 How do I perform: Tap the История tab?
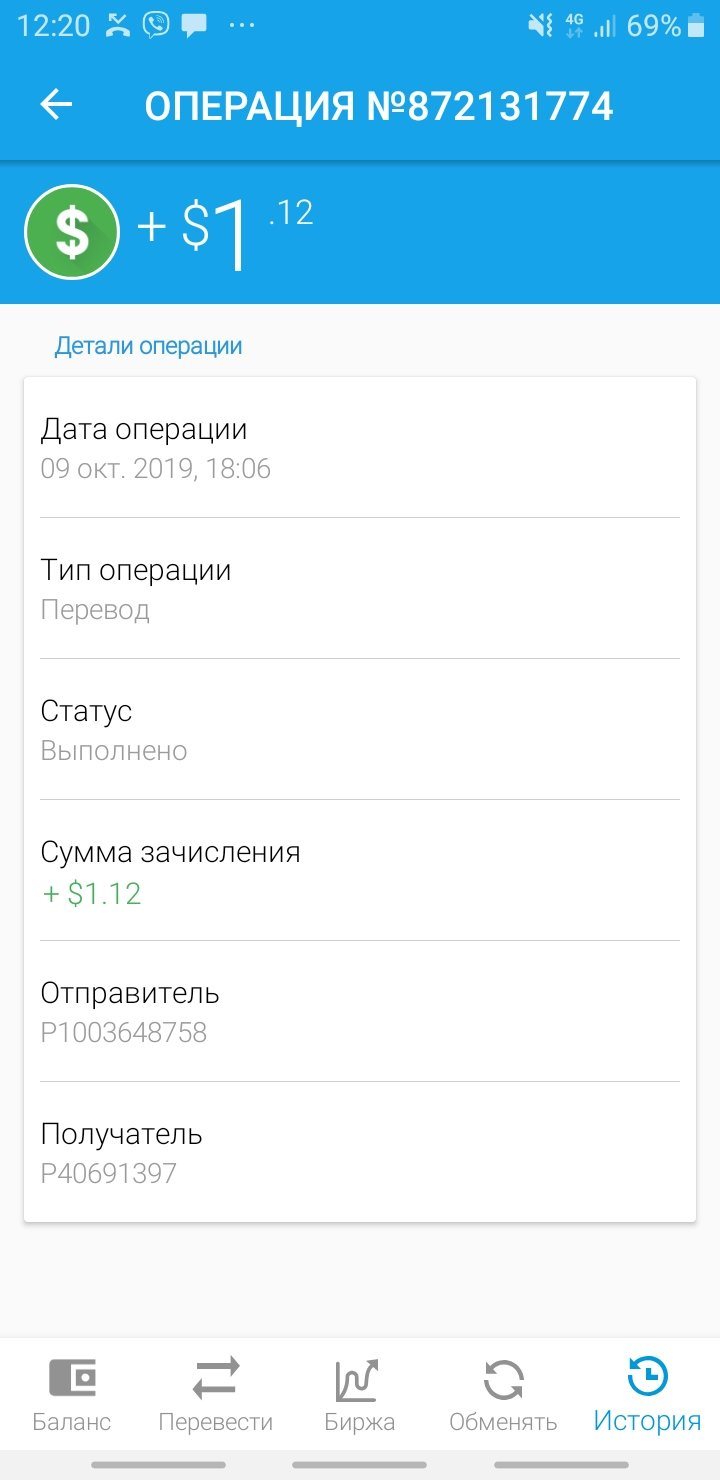(x=647, y=1394)
